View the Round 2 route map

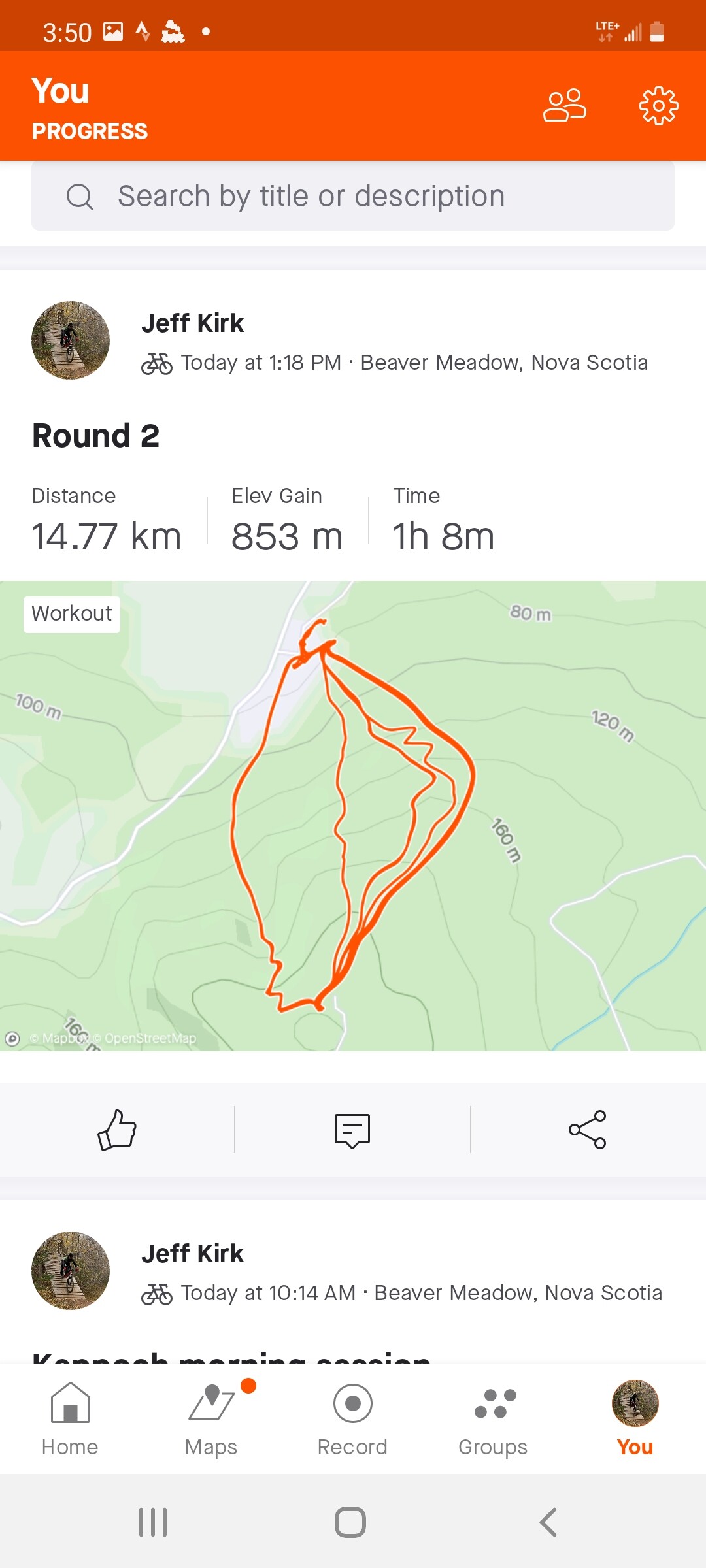coord(353,815)
